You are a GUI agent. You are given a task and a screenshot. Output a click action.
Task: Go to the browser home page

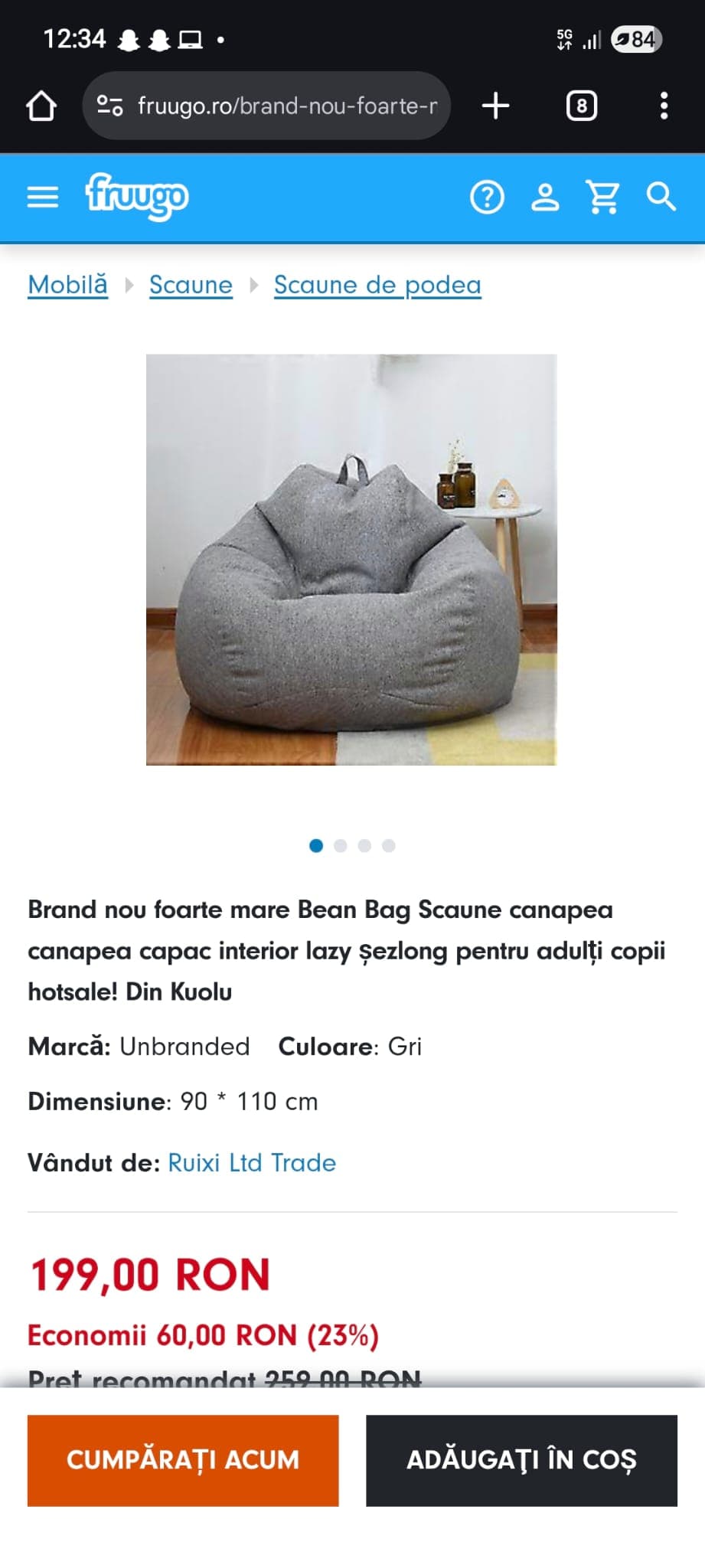coord(41,106)
